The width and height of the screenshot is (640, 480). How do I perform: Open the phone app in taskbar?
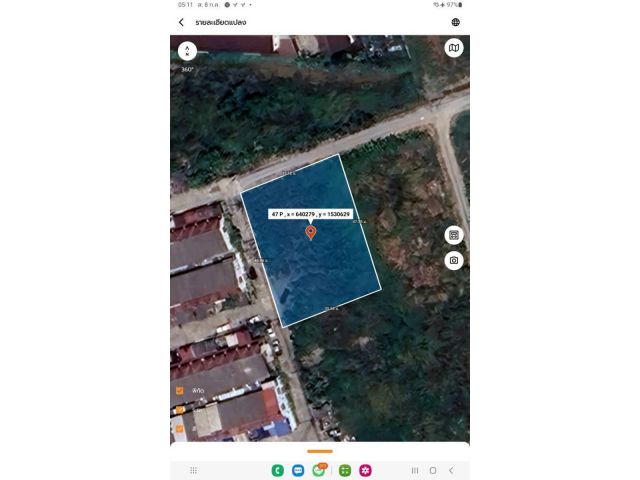(278, 470)
